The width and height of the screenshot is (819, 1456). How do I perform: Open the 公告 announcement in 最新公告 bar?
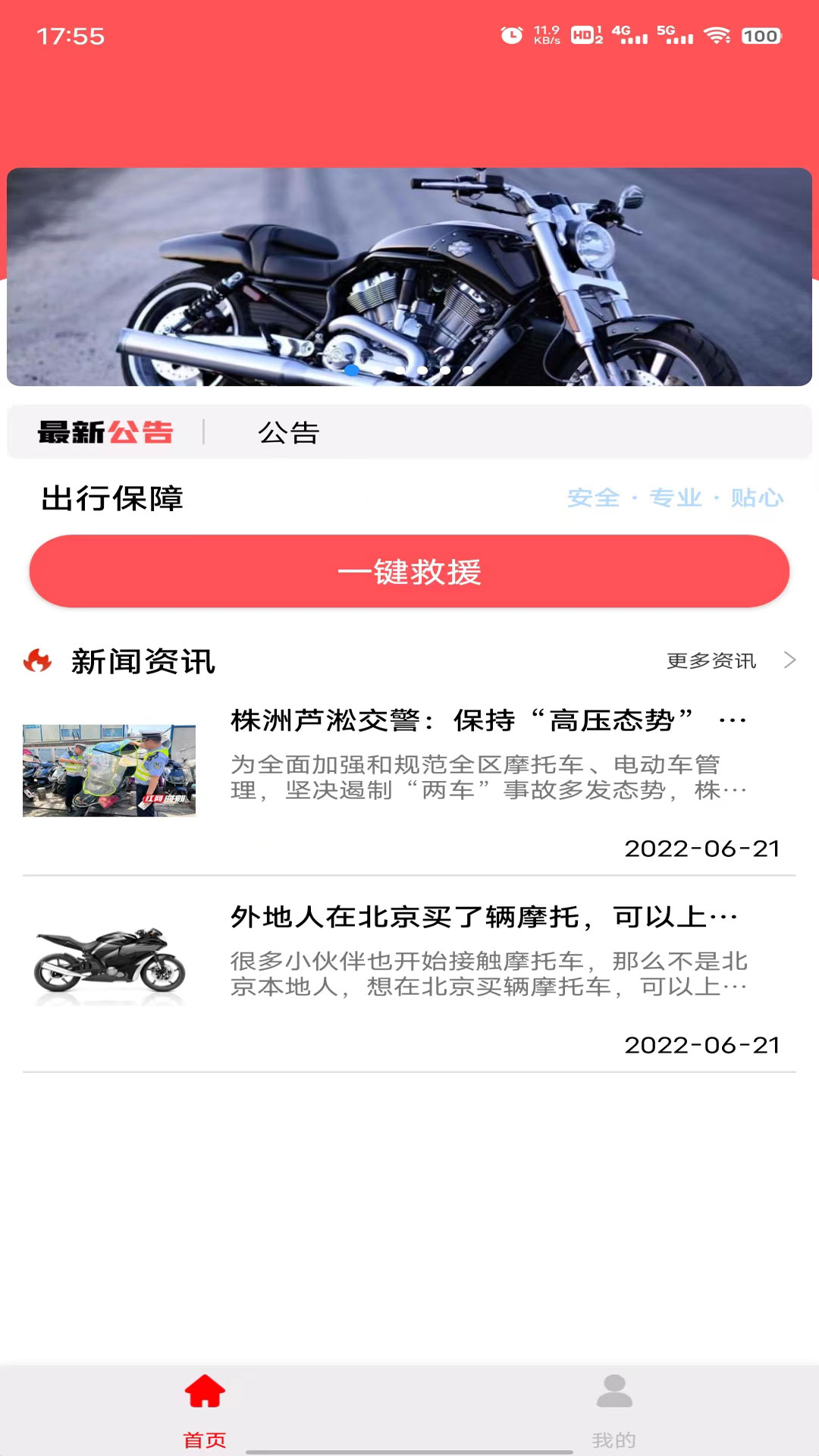tap(289, 432)
